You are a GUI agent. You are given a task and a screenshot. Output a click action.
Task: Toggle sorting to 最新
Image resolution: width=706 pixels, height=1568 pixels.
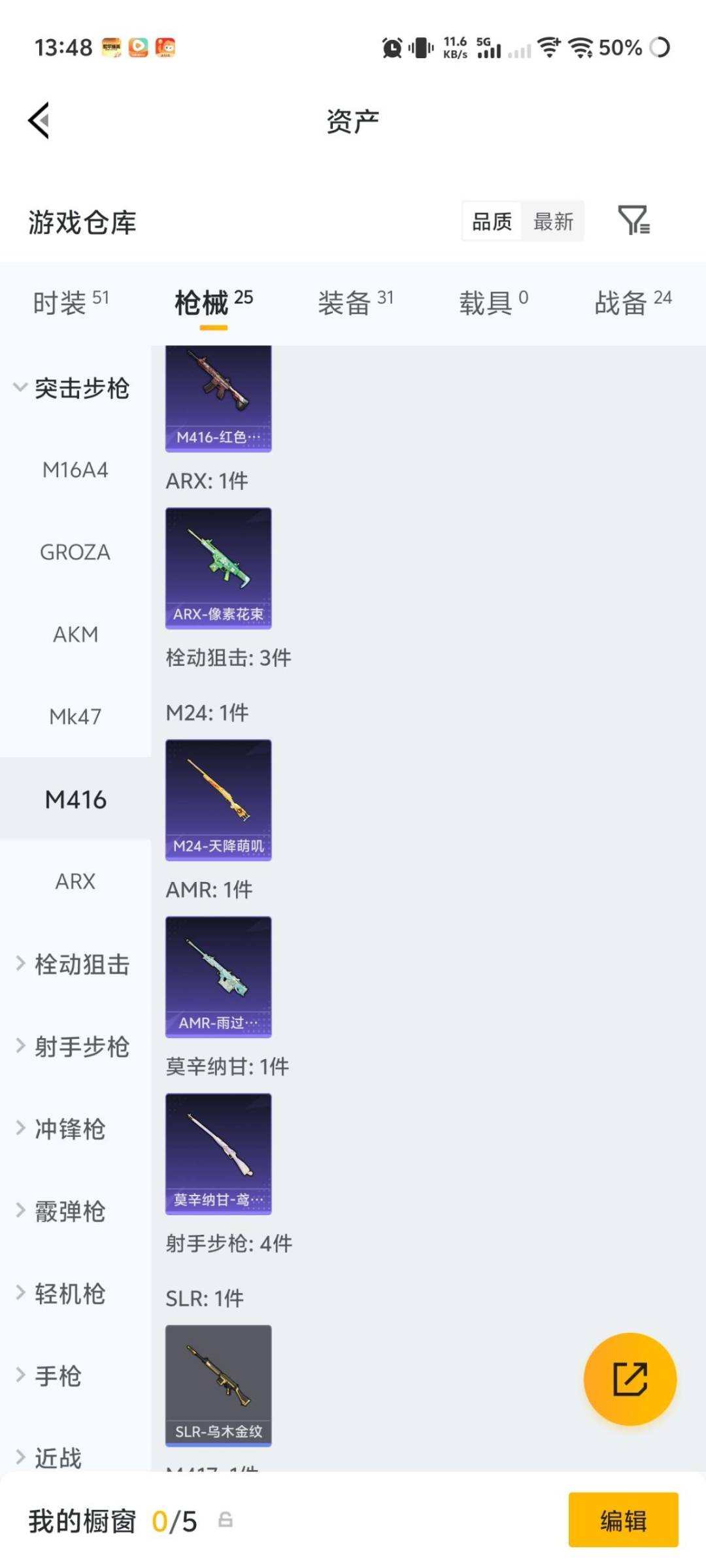click(x=553, y=222)
